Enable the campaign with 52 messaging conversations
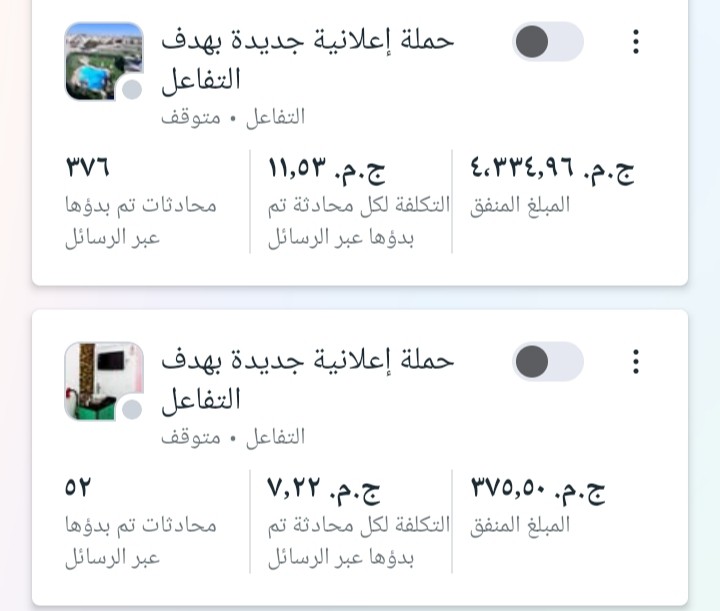 pos(547,362)
